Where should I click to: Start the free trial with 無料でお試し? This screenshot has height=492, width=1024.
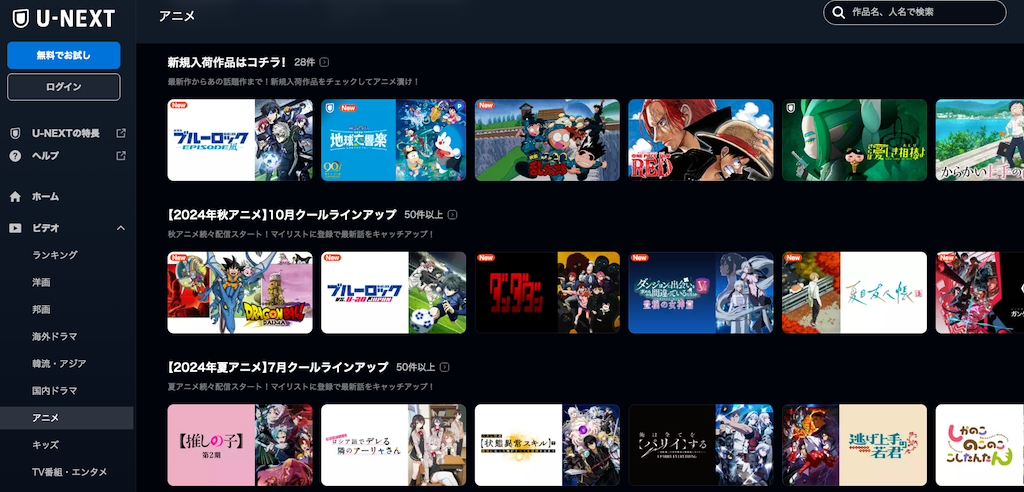(64, 55)
